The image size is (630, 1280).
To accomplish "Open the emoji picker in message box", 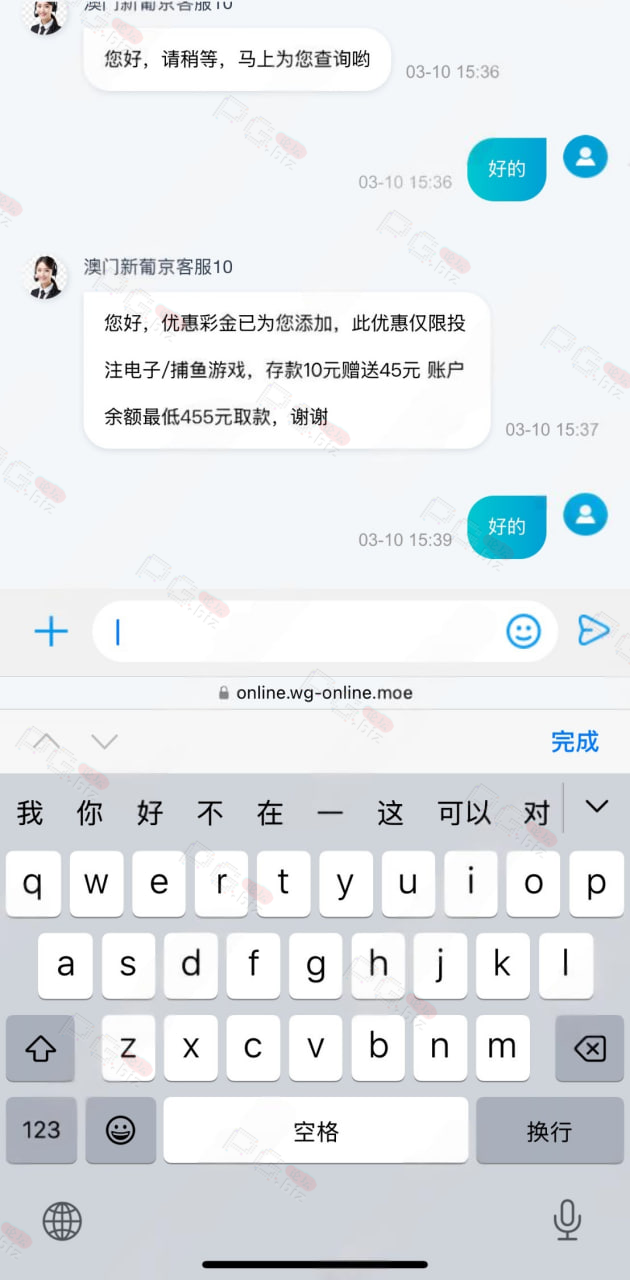I will coord(523,631).
